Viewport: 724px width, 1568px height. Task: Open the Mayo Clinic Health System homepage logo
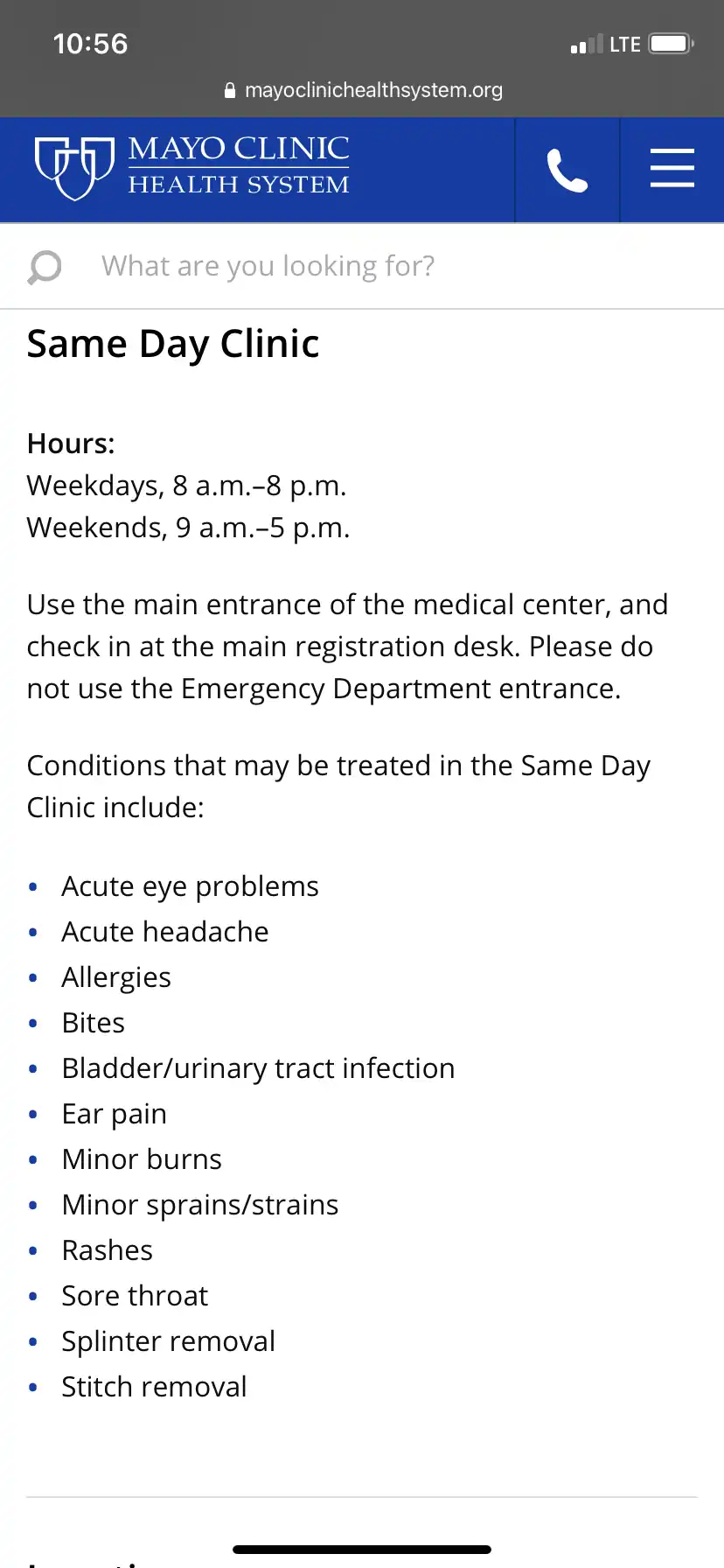point(192,166)
